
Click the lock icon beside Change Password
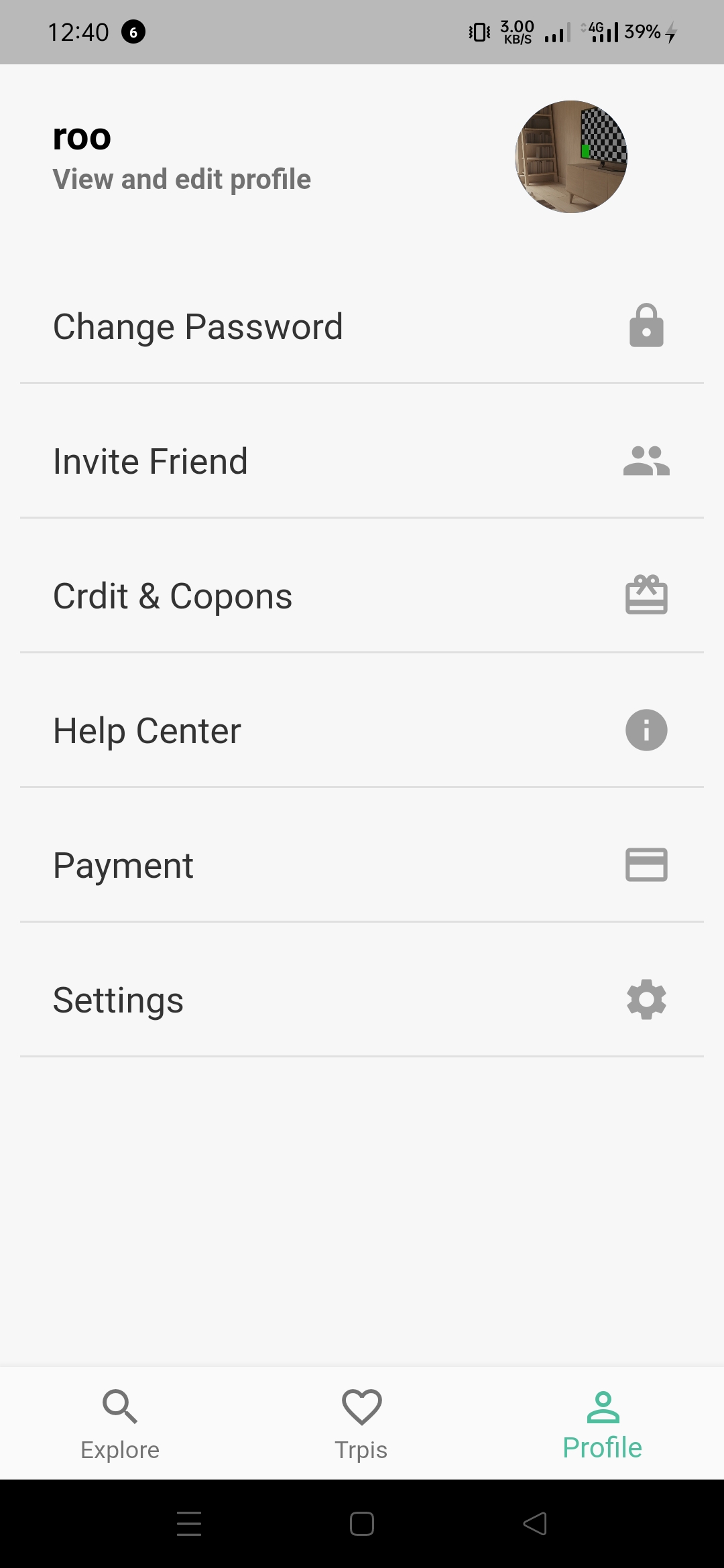click(x=646, y=326)
